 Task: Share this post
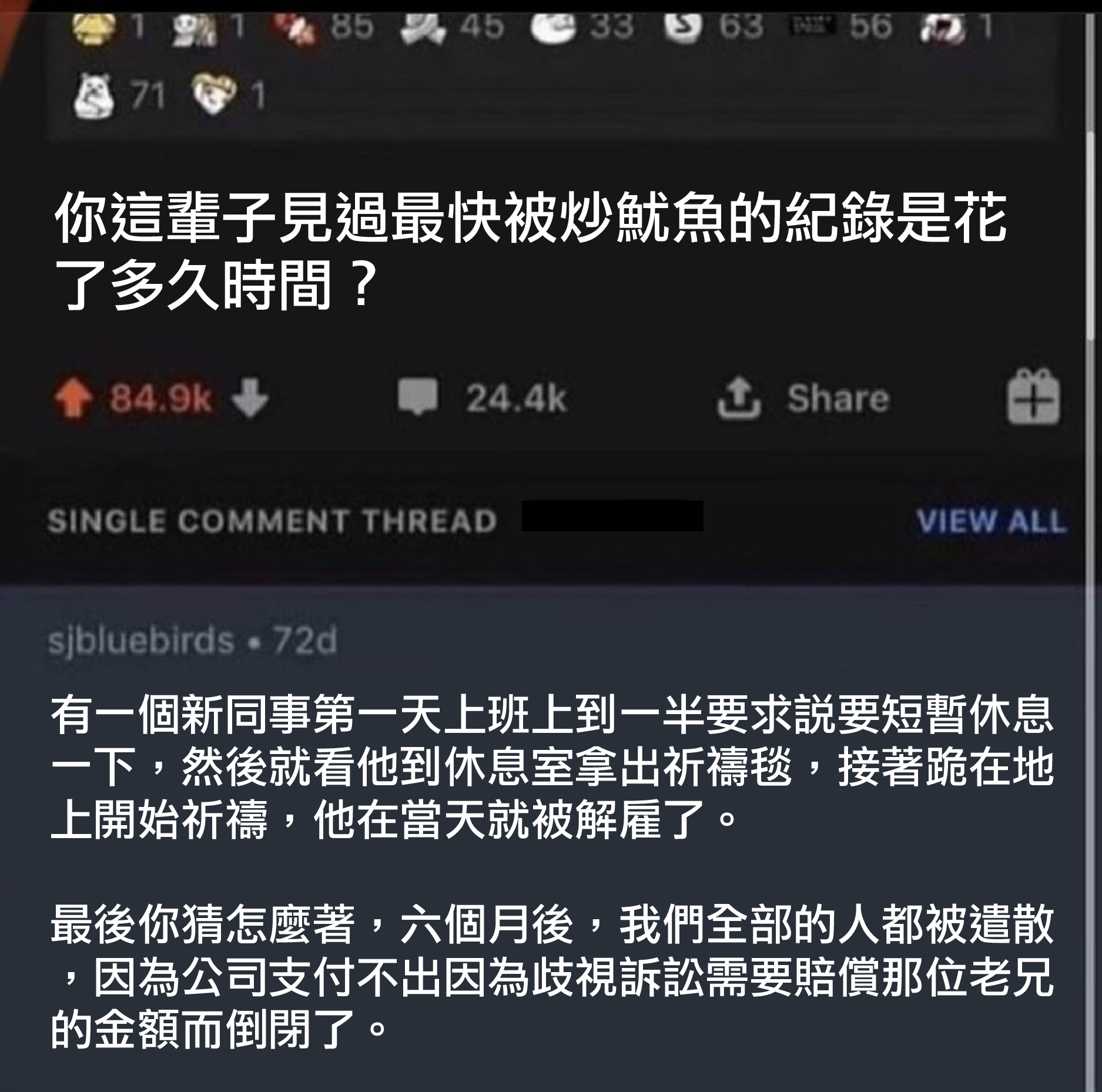pos(803,399)
